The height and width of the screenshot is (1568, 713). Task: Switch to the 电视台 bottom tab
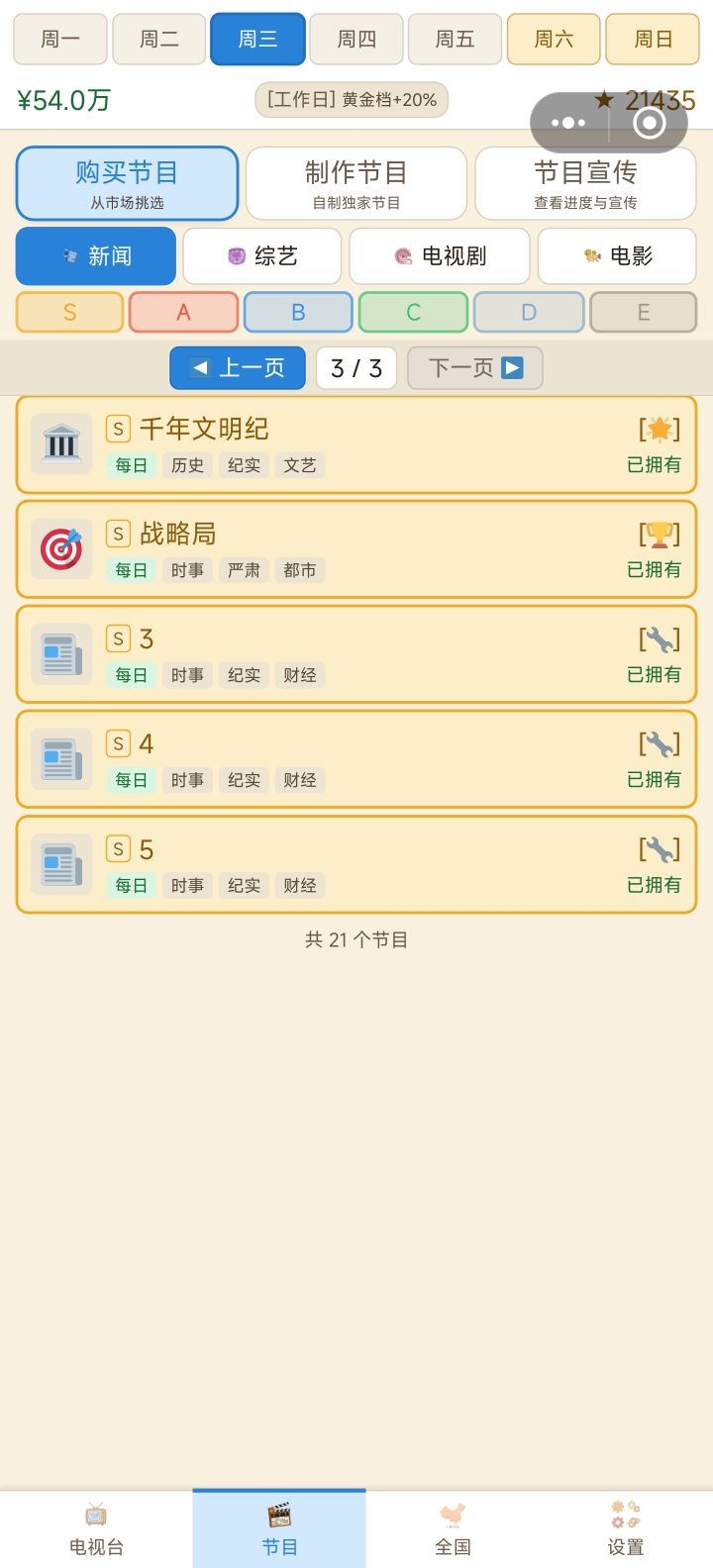pyautogui.click(x=96, y=1529)
